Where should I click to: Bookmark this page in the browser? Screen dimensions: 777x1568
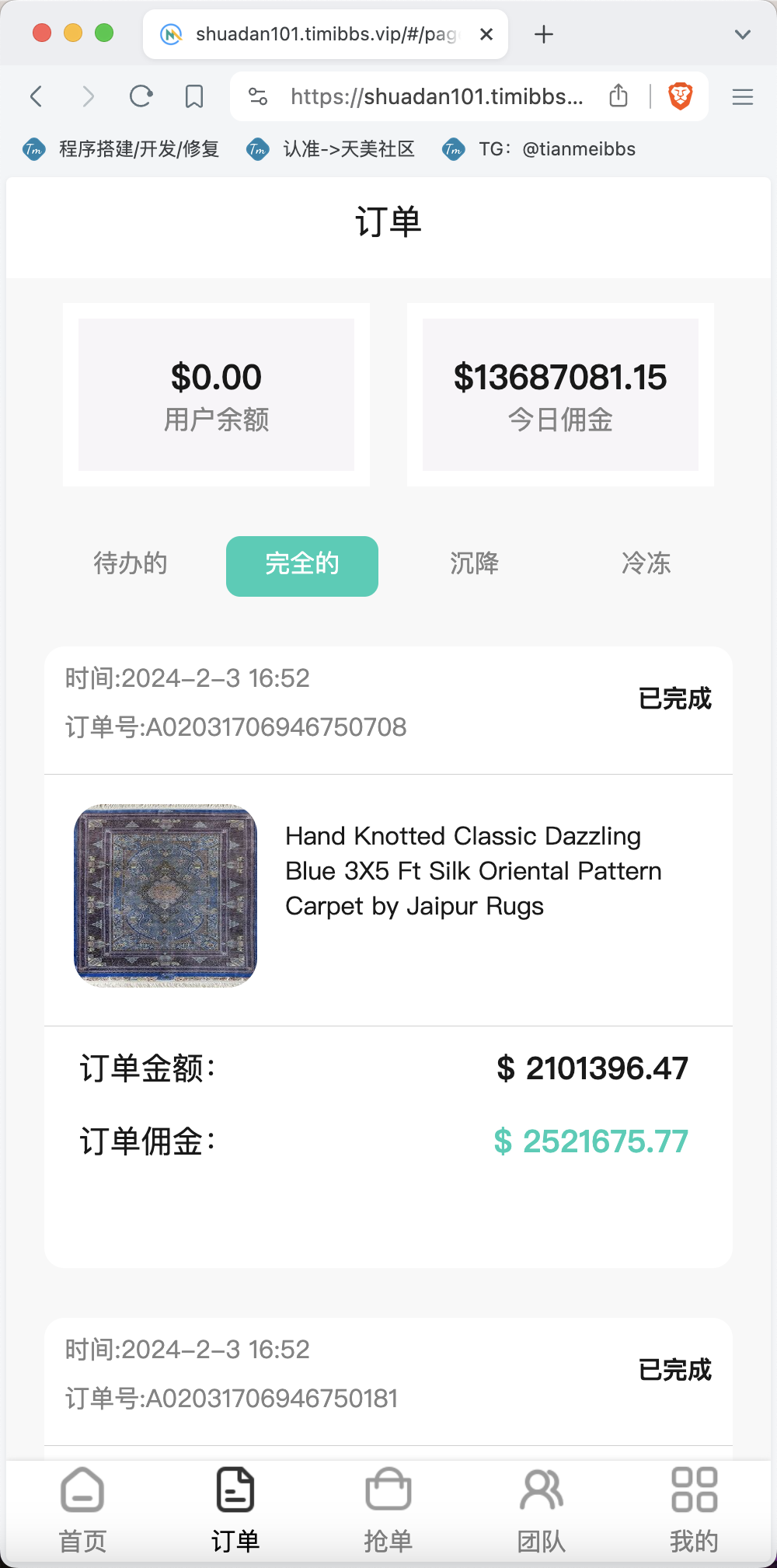click(x=194, y=96)
